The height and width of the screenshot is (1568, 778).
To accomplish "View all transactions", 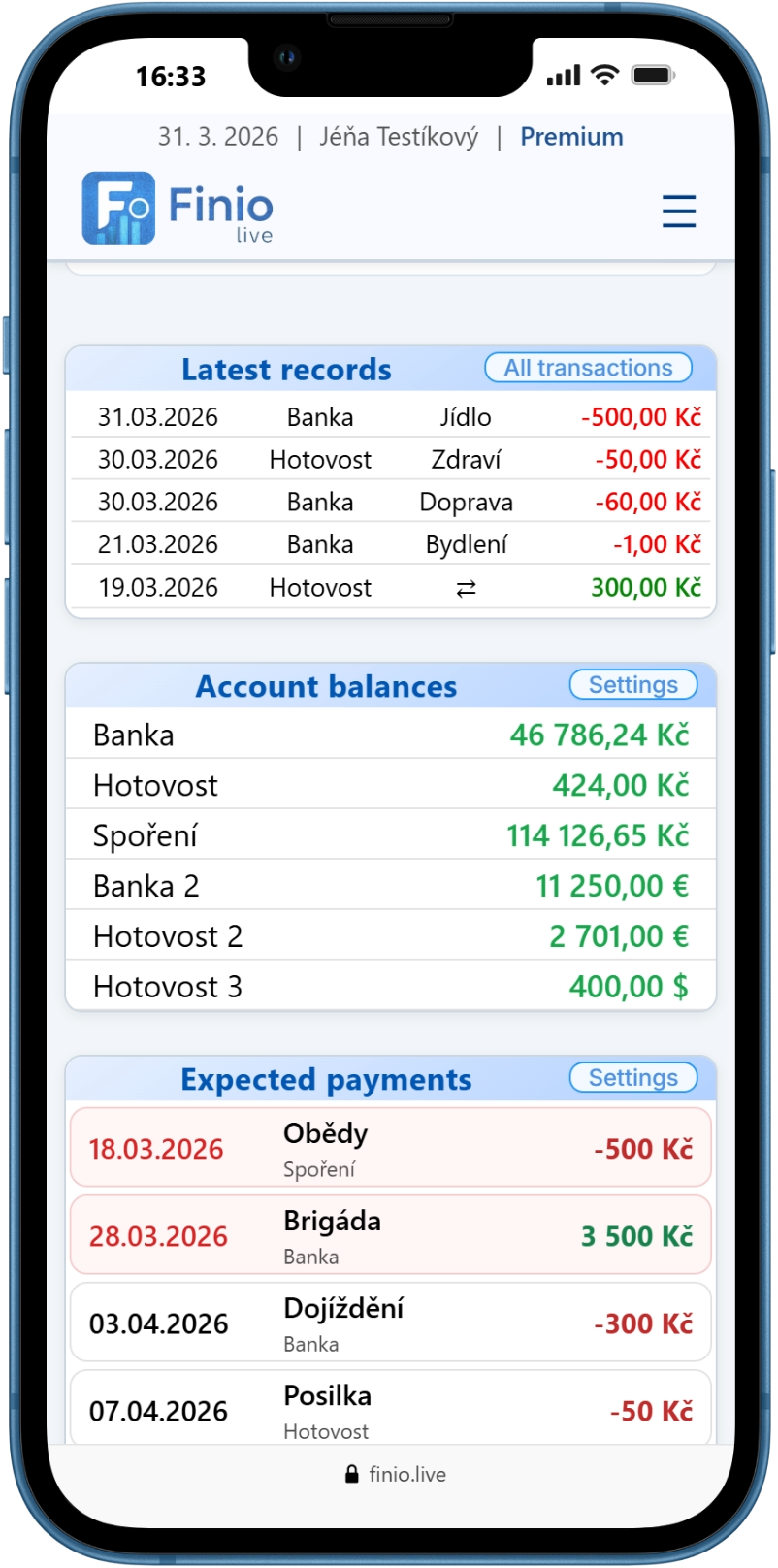I will pos(588,368).
